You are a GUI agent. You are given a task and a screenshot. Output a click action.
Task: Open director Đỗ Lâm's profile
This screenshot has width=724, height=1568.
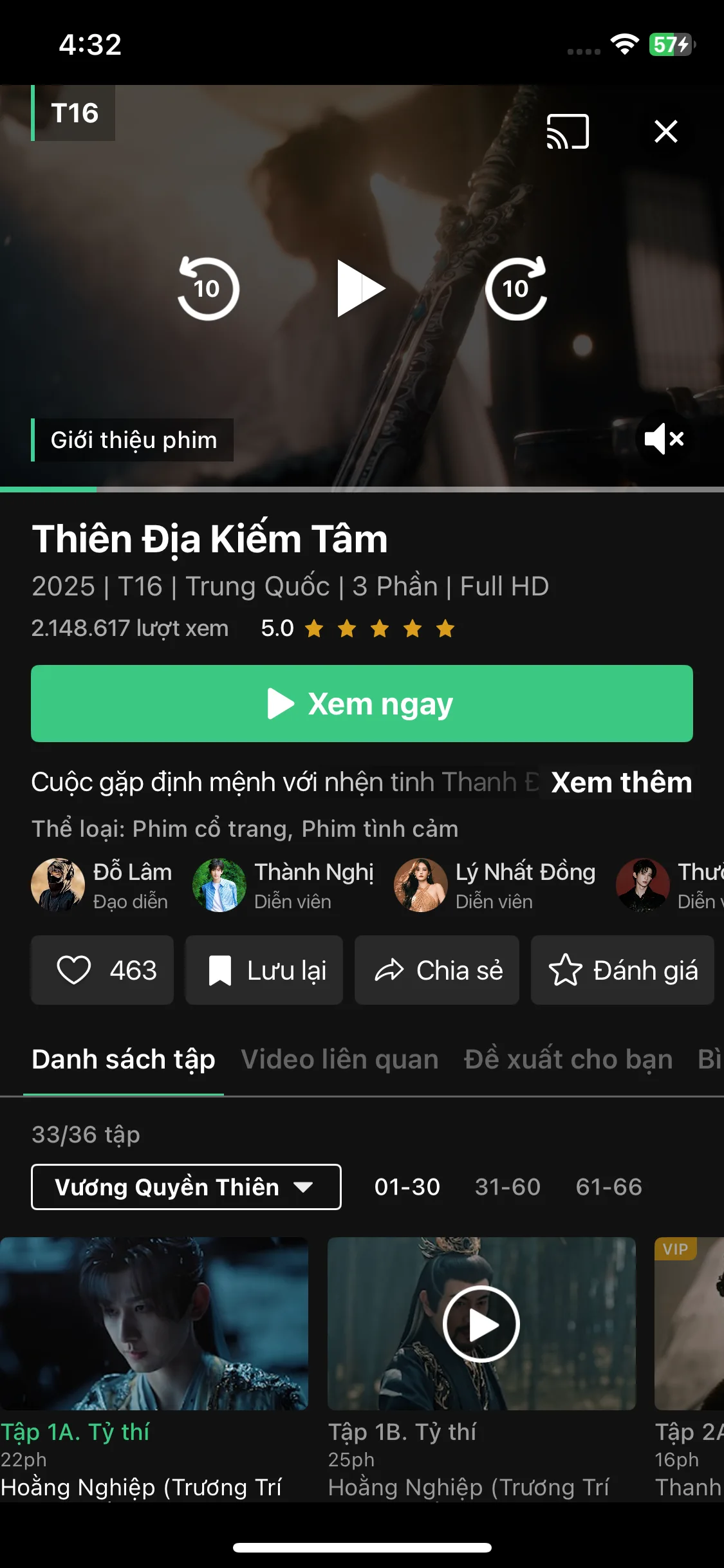(x=103, y=885)
